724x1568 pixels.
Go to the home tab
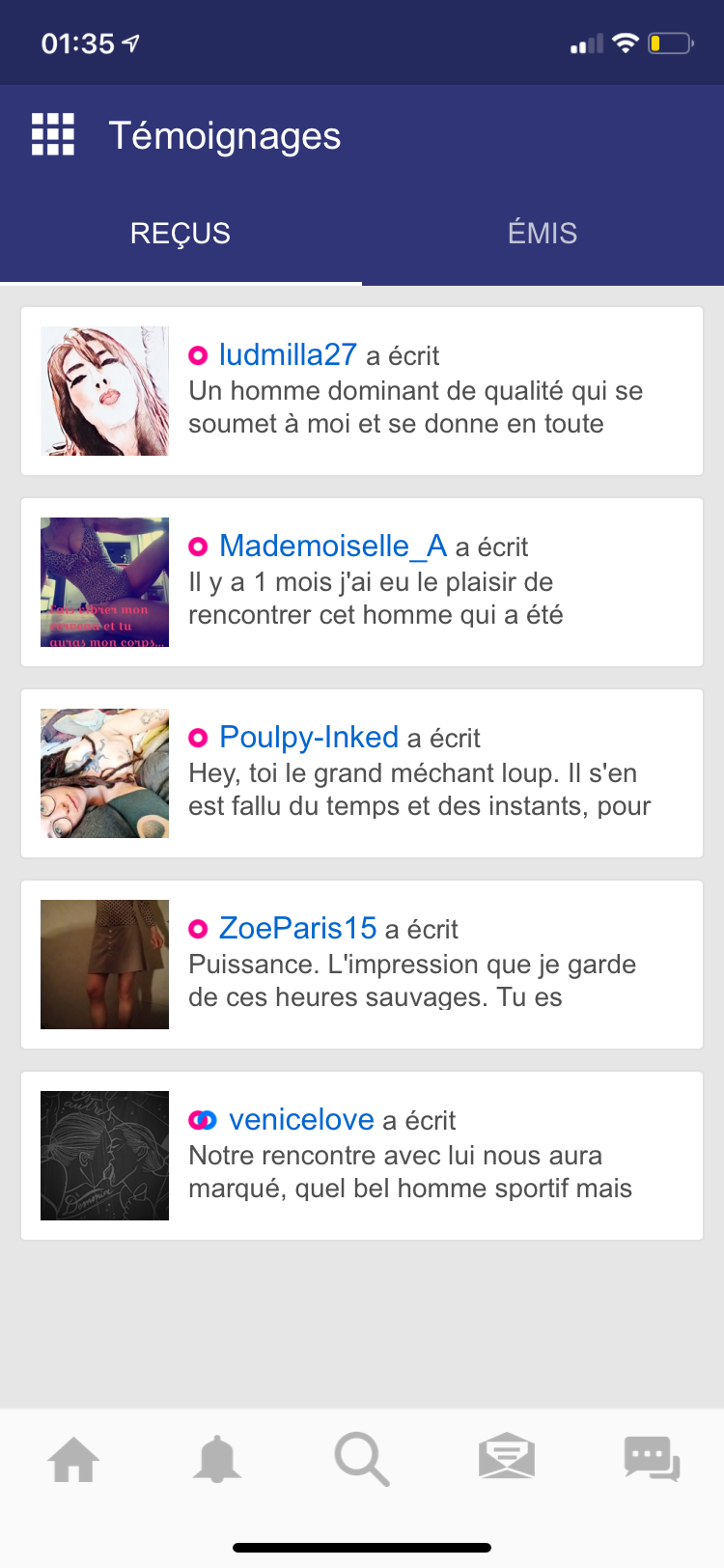pos(73,1459)
